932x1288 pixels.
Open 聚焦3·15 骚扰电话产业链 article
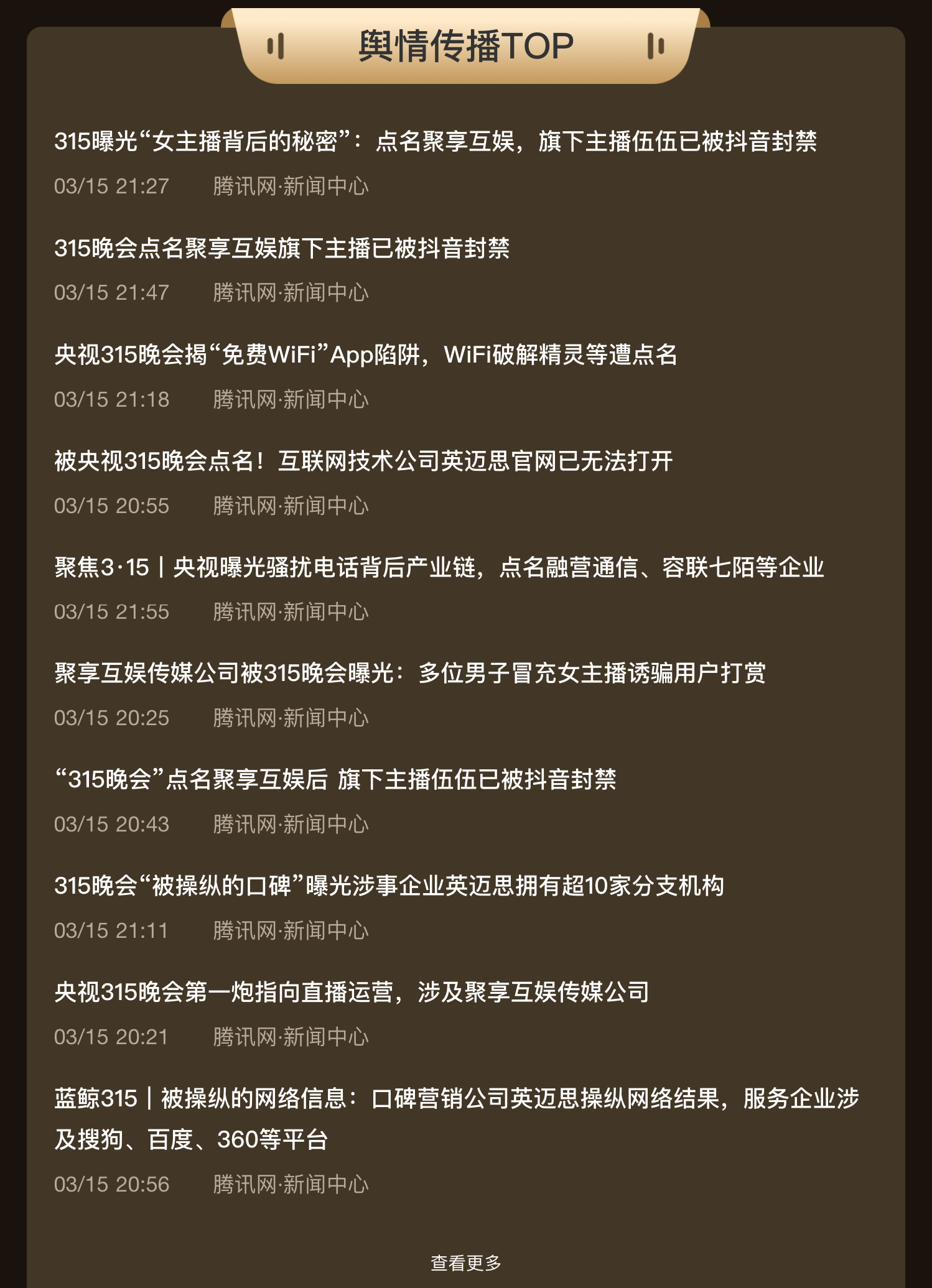[x=439, y=567]
